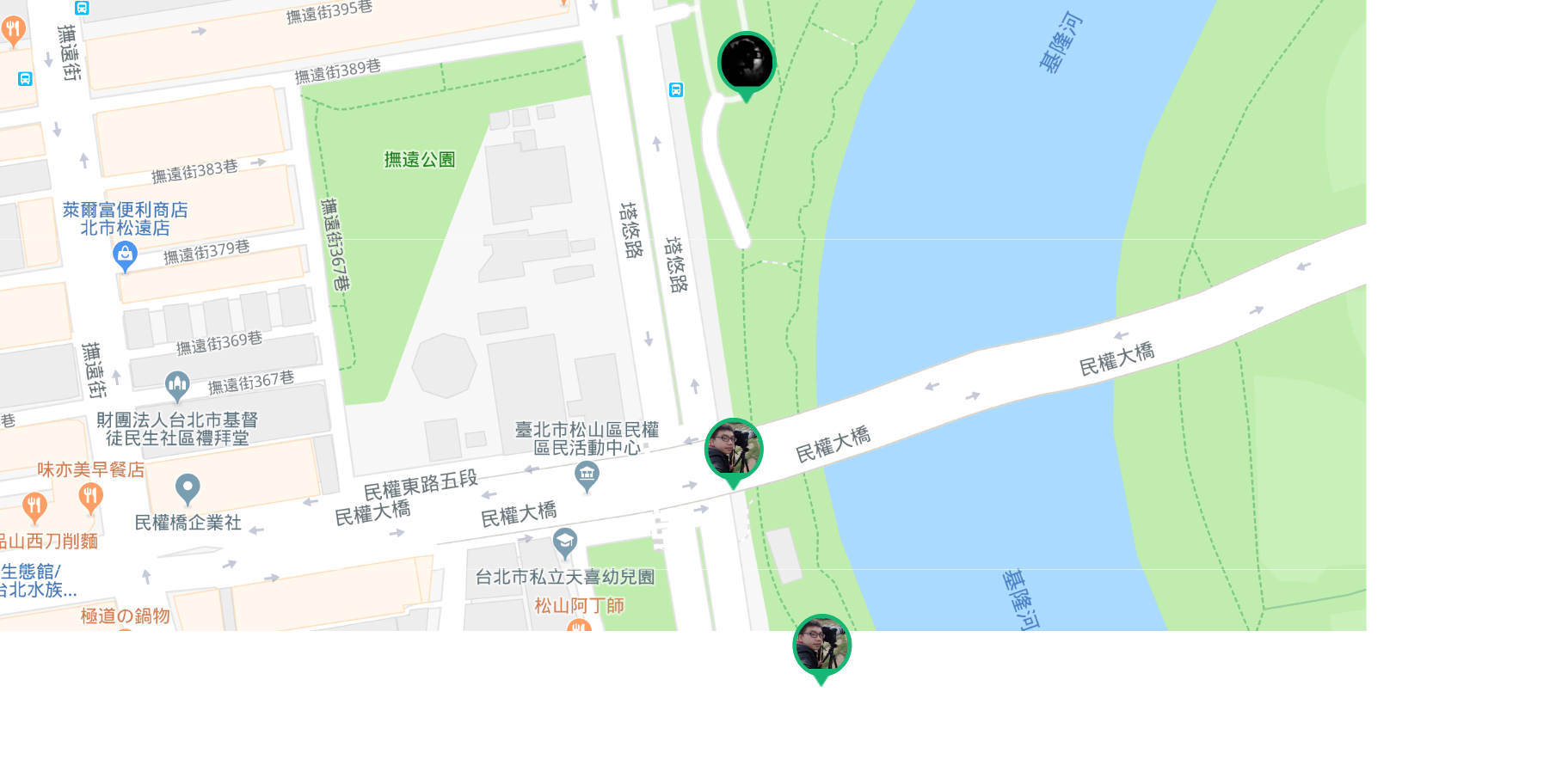This screenshot has height=784, width=1556.
Task: Select the 山西刀削麵 restaurant pin
Action: tap(34, 506)
